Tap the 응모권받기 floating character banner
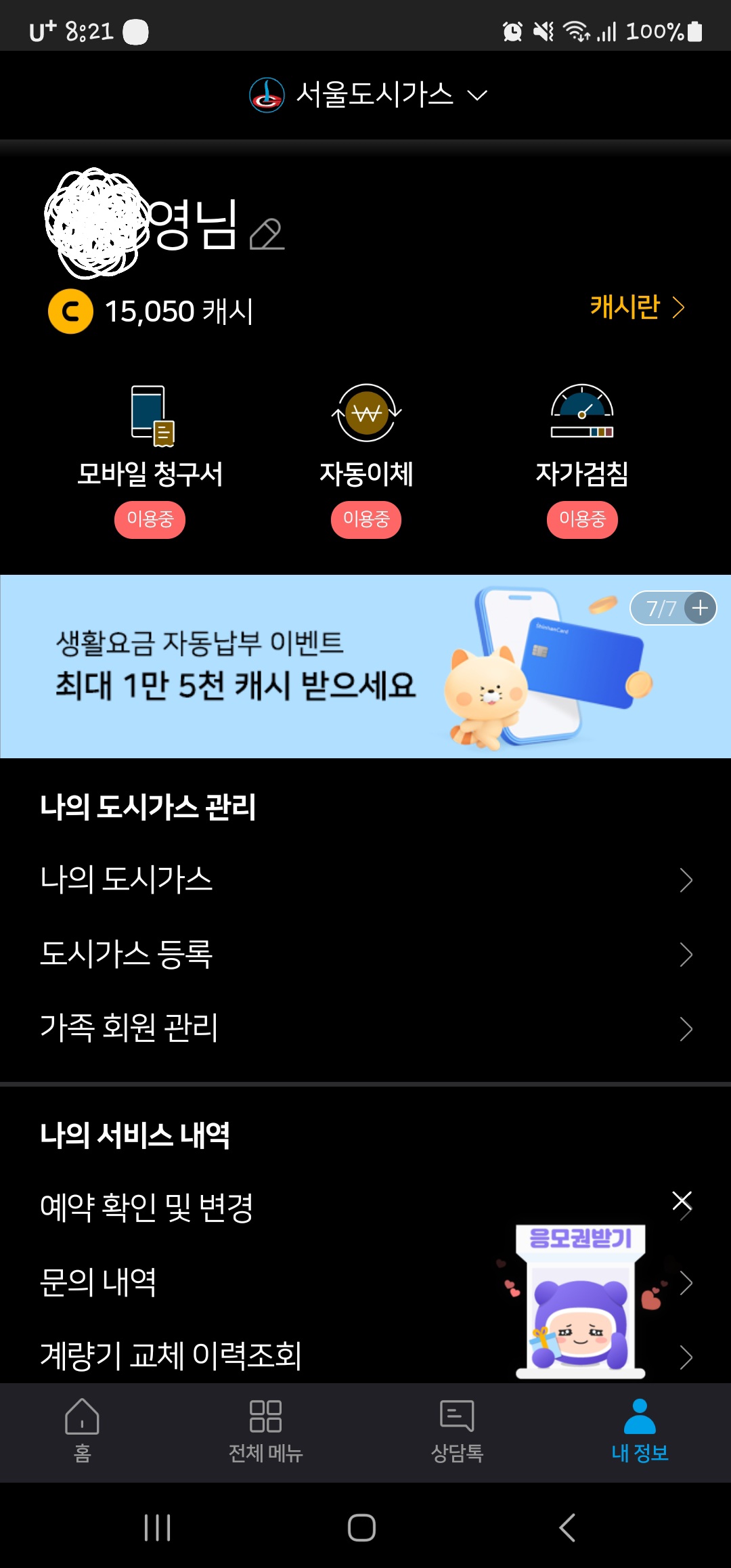 point(580,1303)
